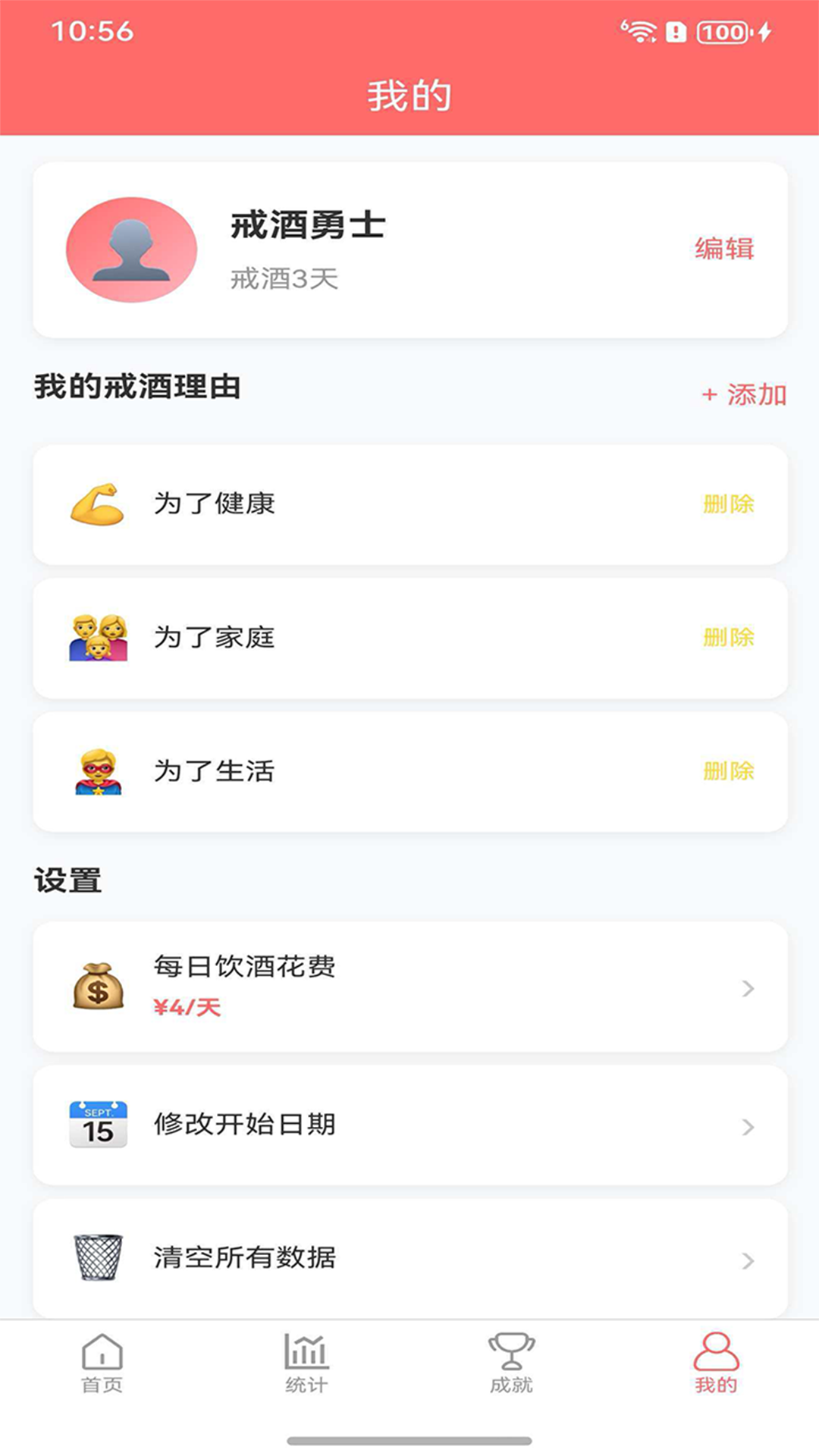
Task: Tap the calendar icon beside 修改开始日期
Action: pyautogui.click(x=97, y=1125)
